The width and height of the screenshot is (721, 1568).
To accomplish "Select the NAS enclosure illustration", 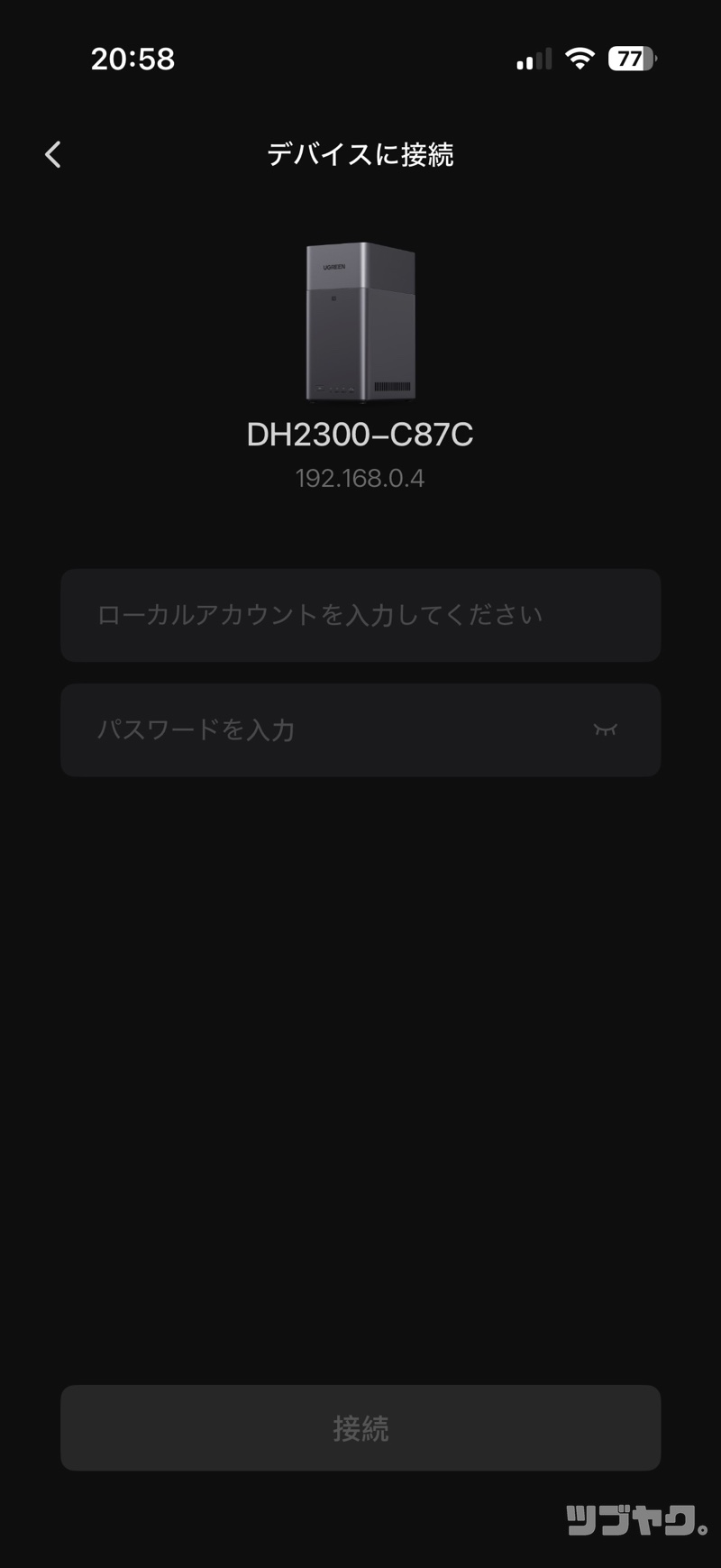I will click(360, 322).
